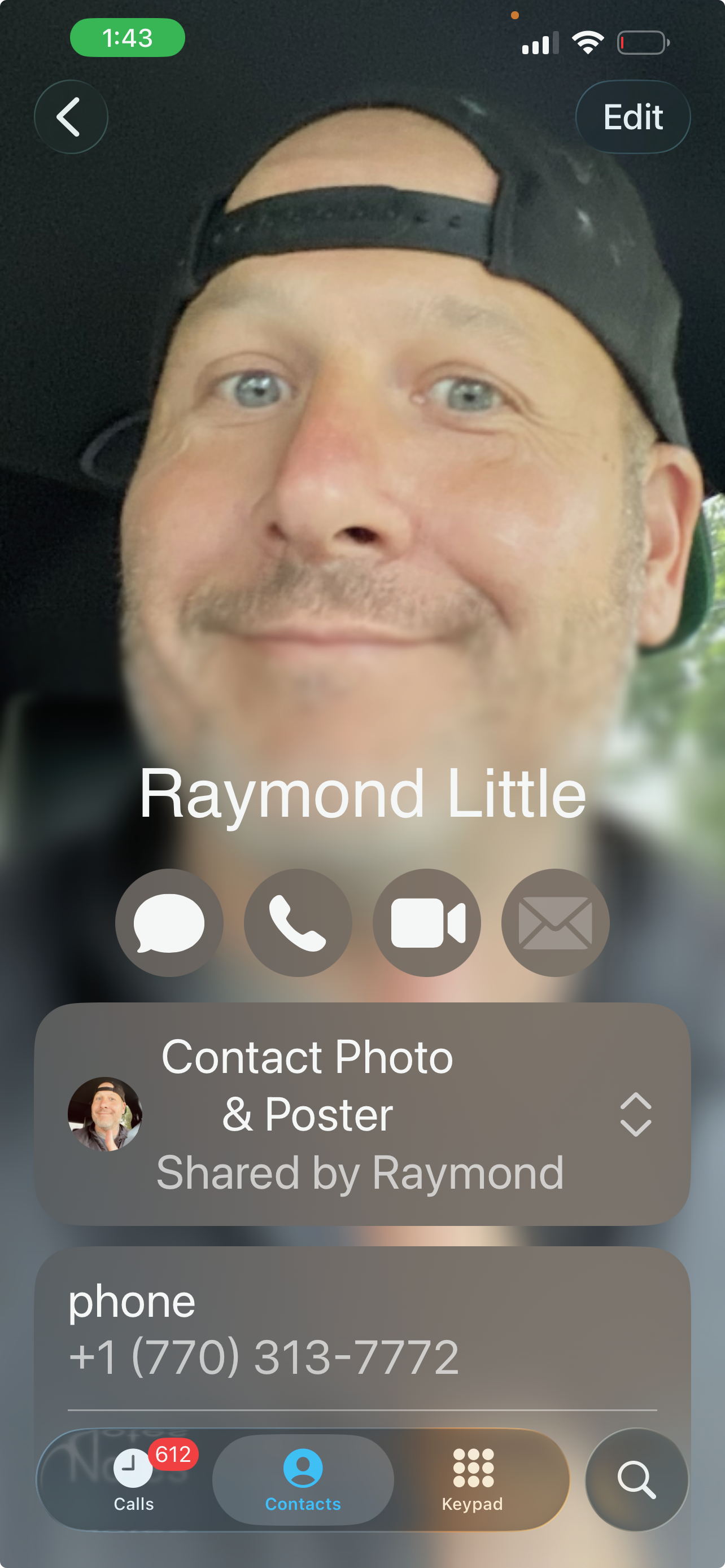725x1568 pixels.
Task: Expand the Contact Photo & Poster chevrons
Action: click(636, 1115)
